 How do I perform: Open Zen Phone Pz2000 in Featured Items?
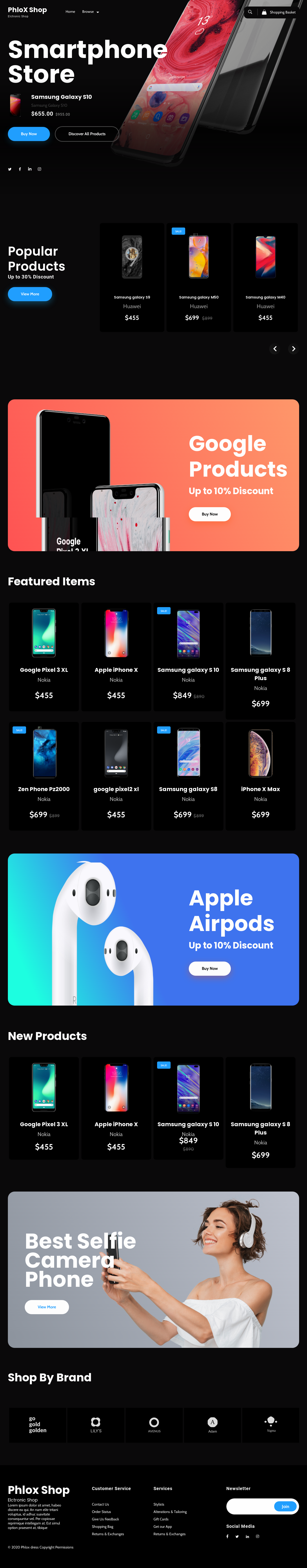point(44,776)
